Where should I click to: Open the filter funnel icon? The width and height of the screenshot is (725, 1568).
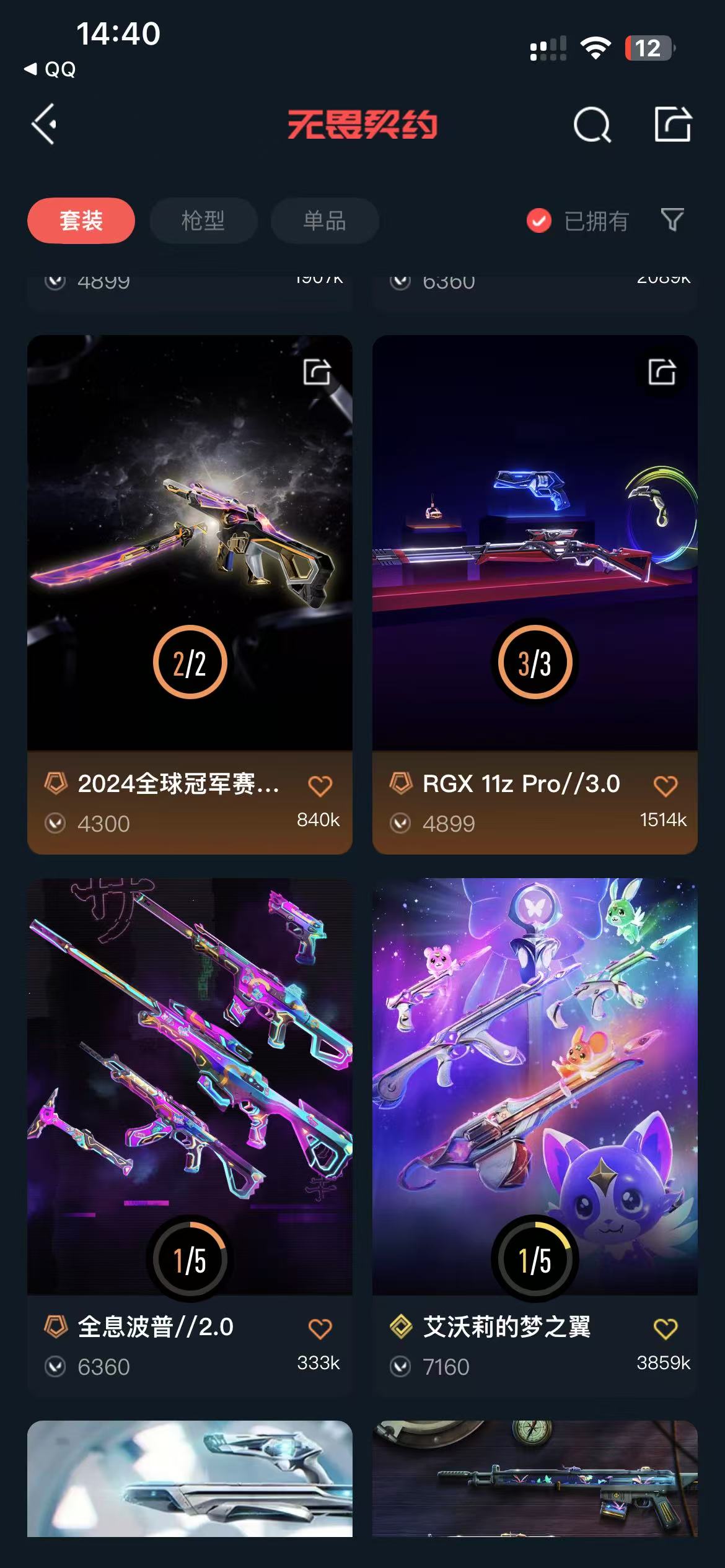[672, 220]
